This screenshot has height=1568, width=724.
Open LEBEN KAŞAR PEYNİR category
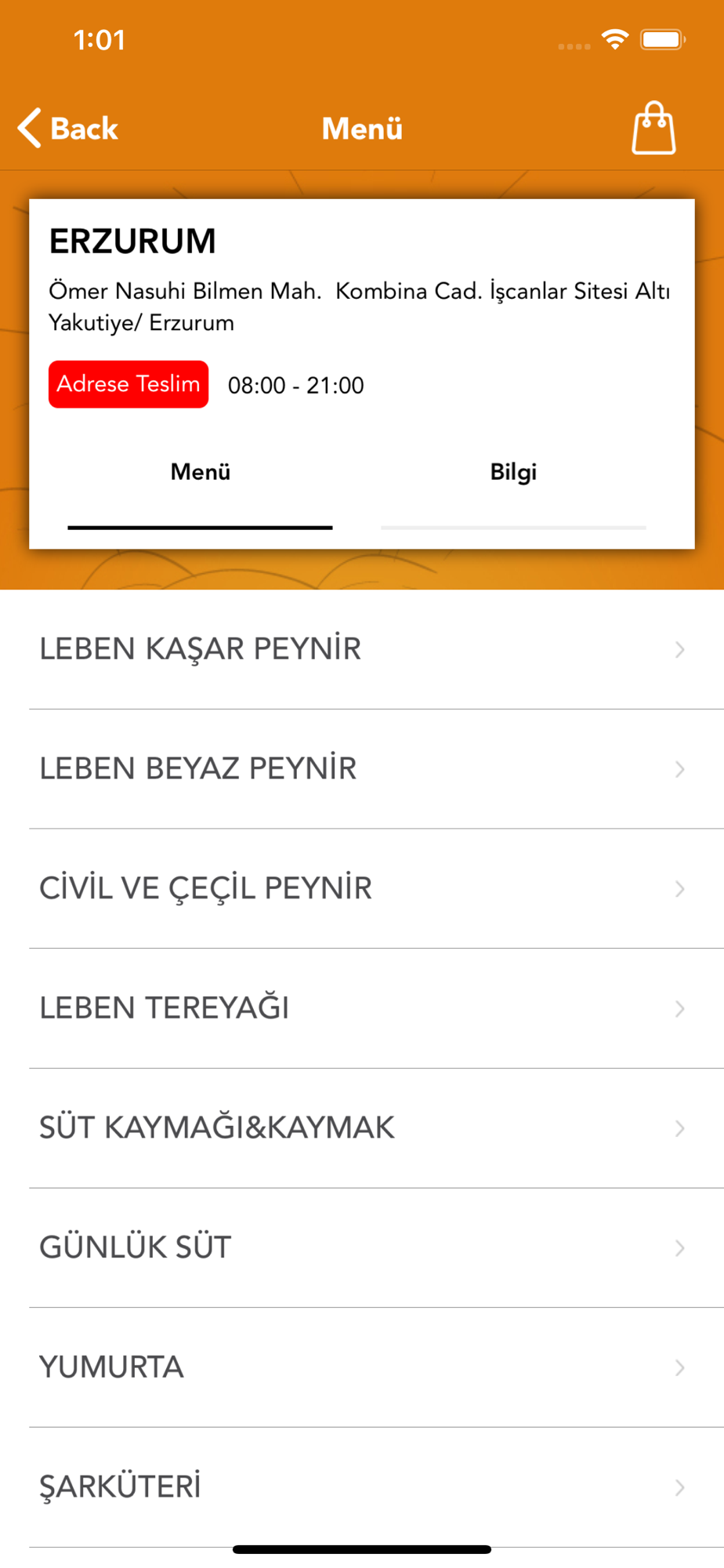coord(362,649)
